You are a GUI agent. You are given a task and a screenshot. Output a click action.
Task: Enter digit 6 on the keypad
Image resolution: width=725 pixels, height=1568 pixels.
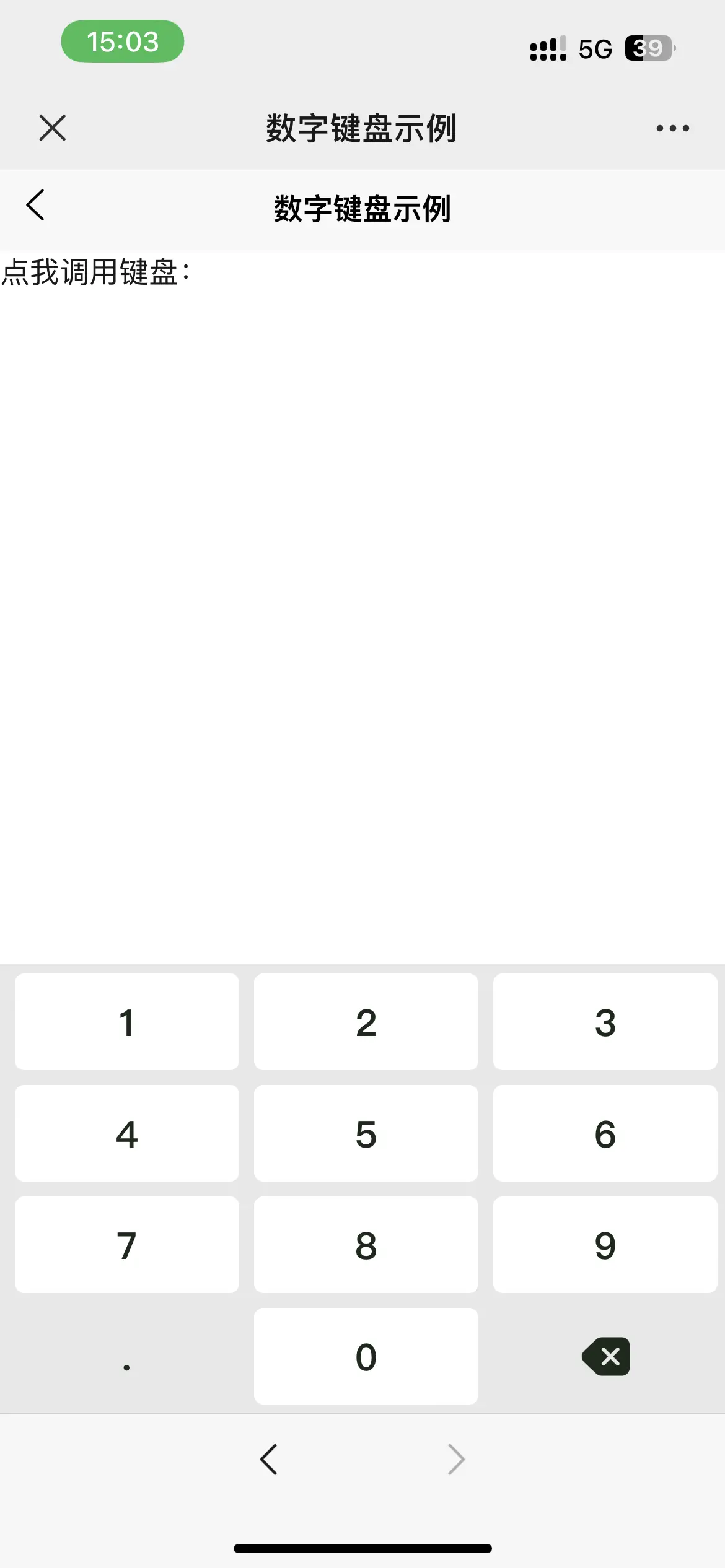point(605,1133)
